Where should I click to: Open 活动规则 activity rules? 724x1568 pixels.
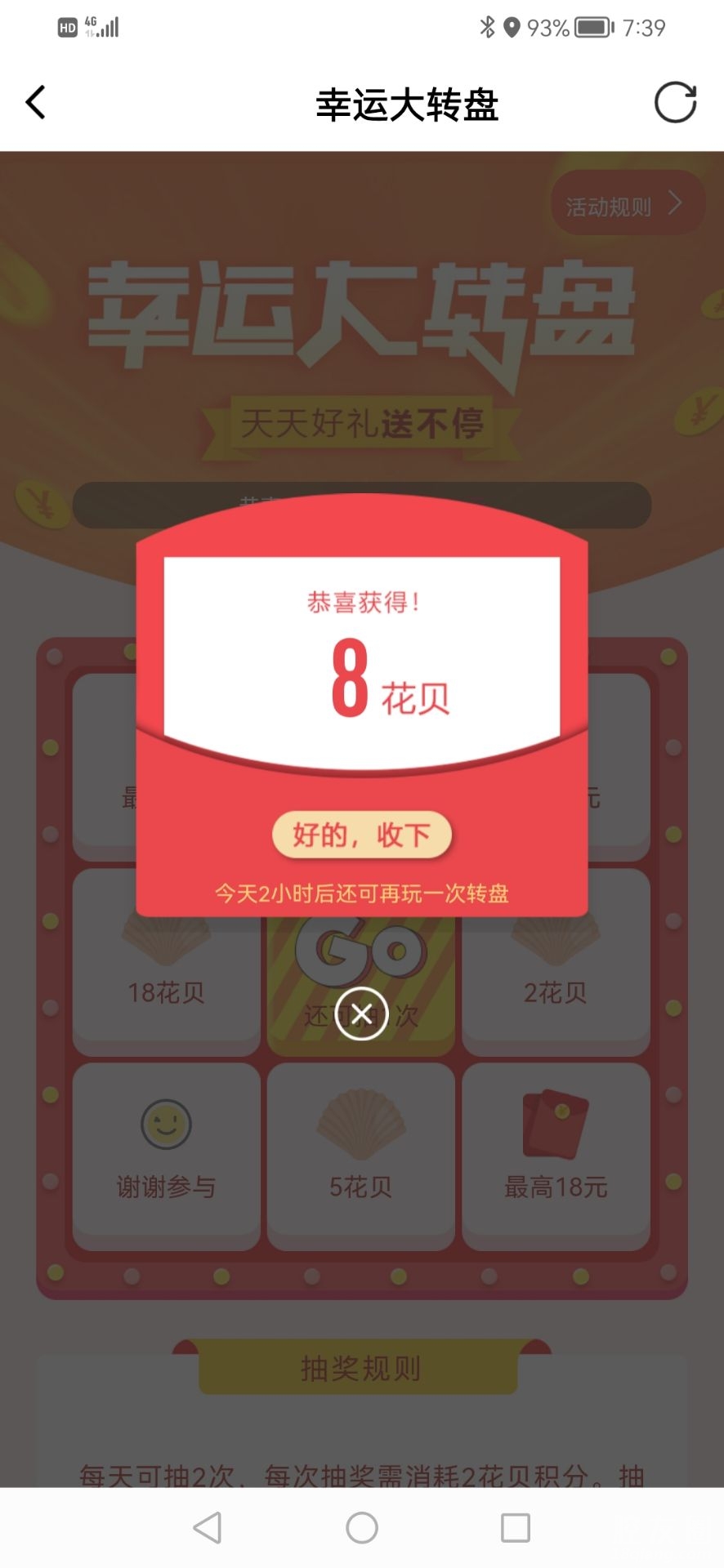point(625,205)
